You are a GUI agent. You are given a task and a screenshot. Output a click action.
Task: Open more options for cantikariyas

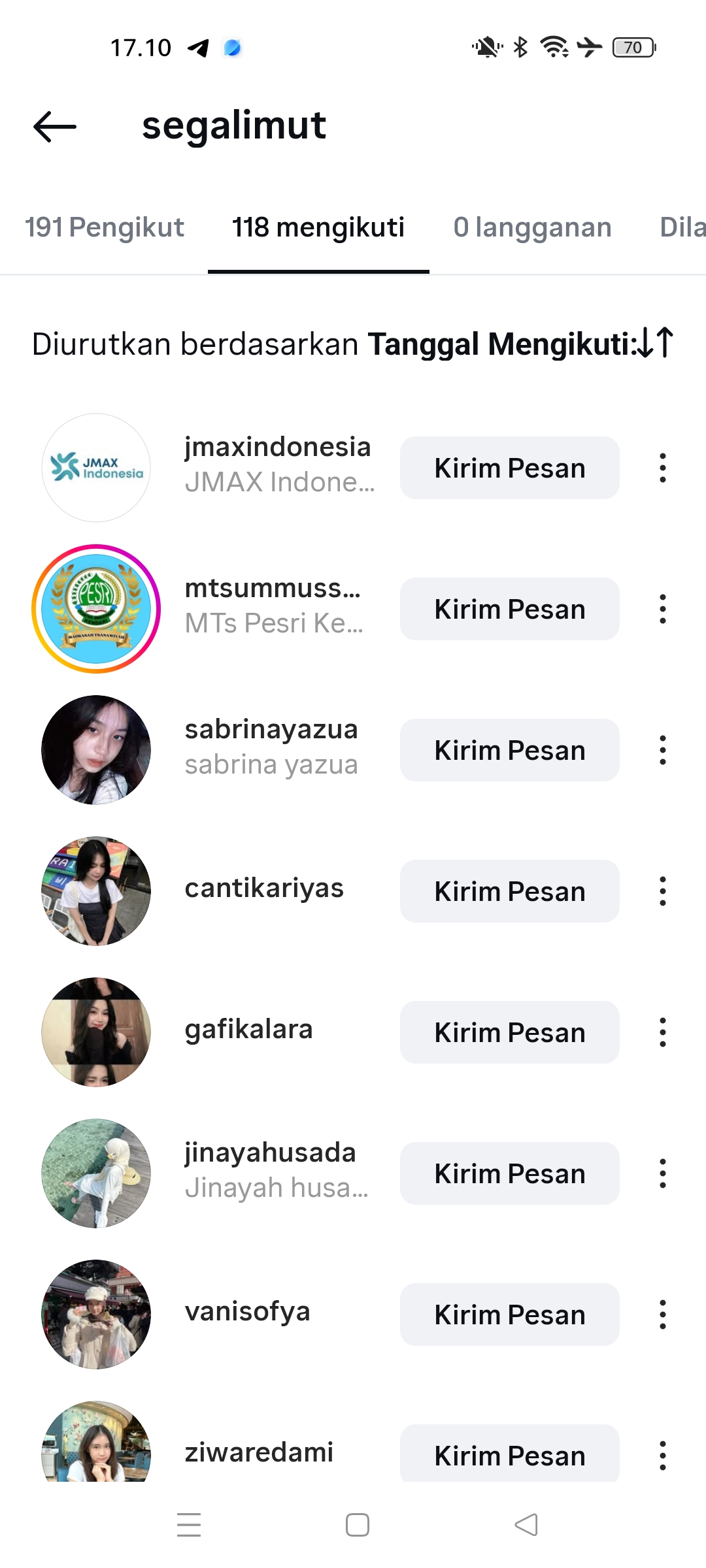(x=662, y=891)
